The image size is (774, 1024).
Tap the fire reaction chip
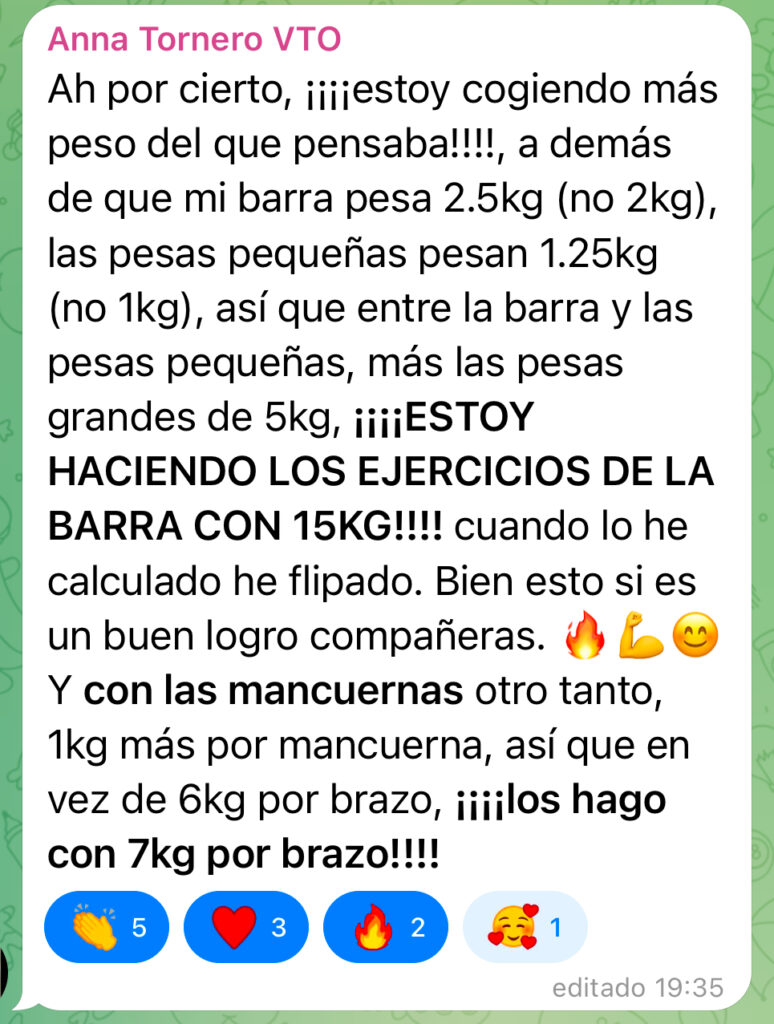[386, 927]
